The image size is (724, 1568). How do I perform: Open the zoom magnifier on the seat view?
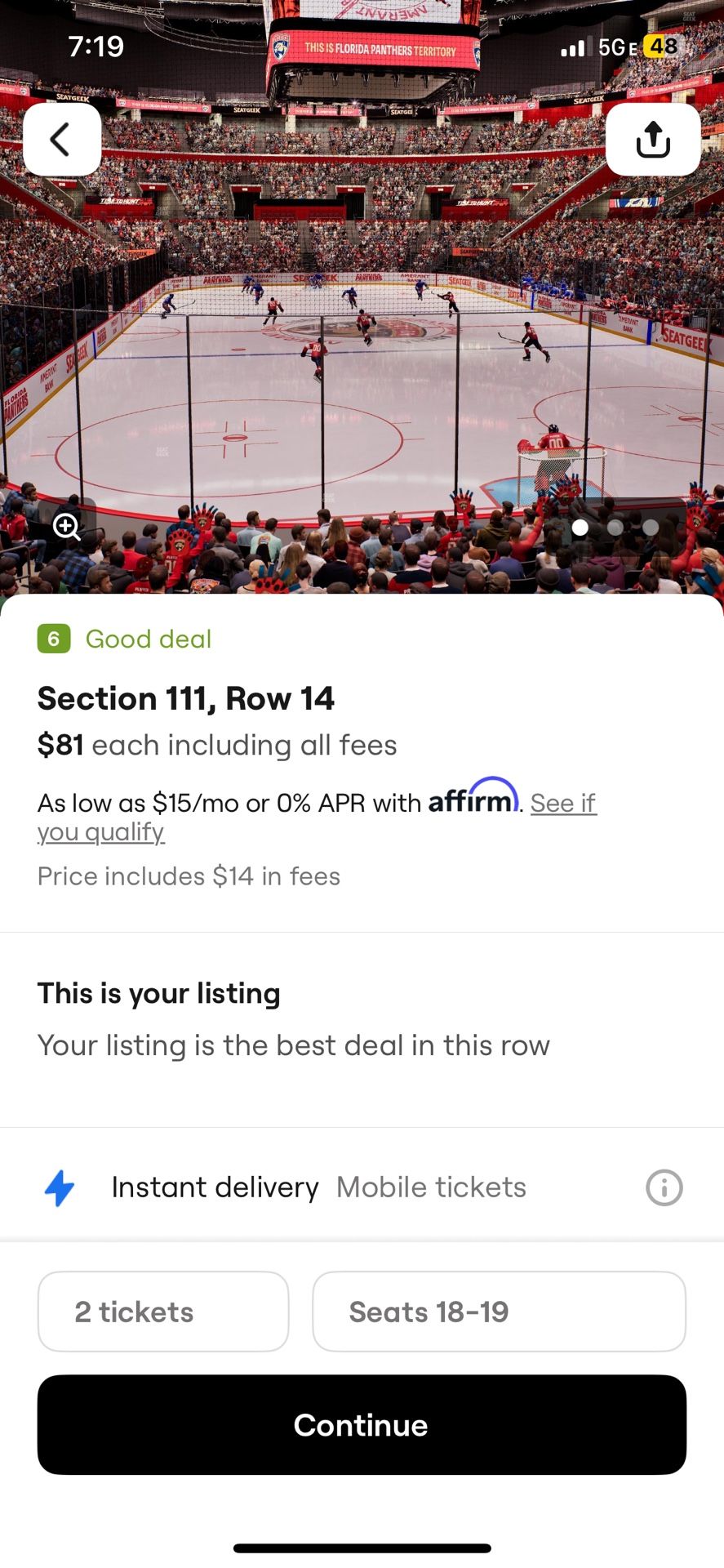pos(66,528)
